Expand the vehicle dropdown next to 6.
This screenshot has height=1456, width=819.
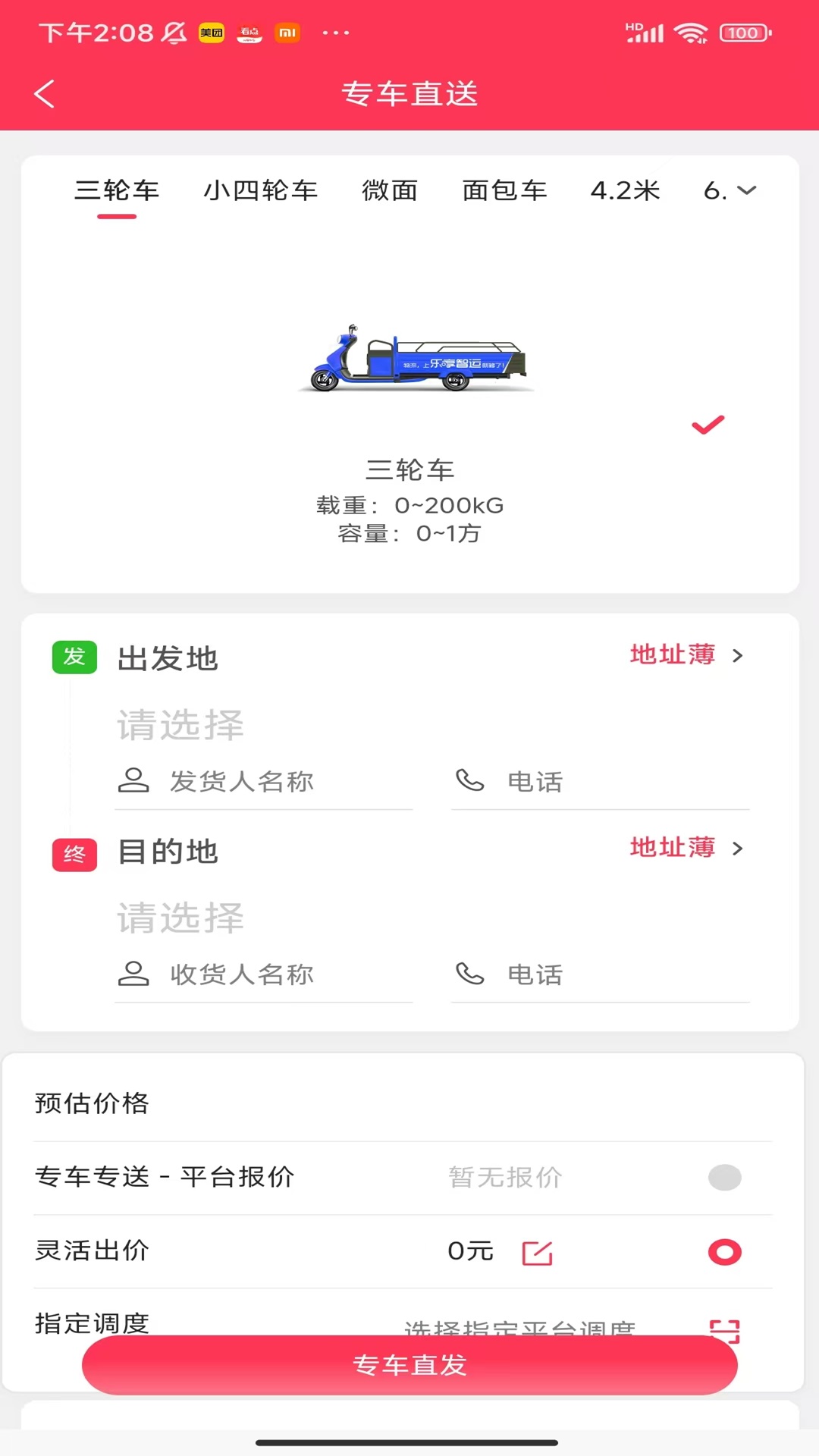(x=747, y=192)
